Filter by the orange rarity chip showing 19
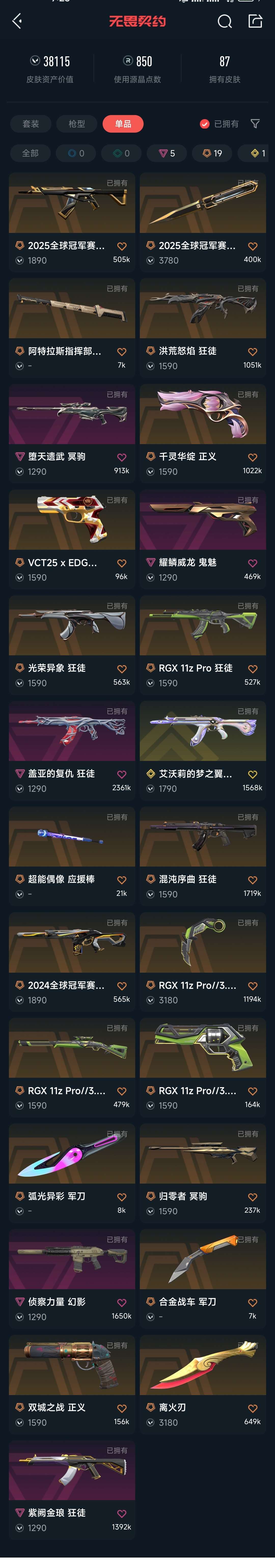Image resolution: width=275 pixels, height=1568 pixels. tap(212, 153)
